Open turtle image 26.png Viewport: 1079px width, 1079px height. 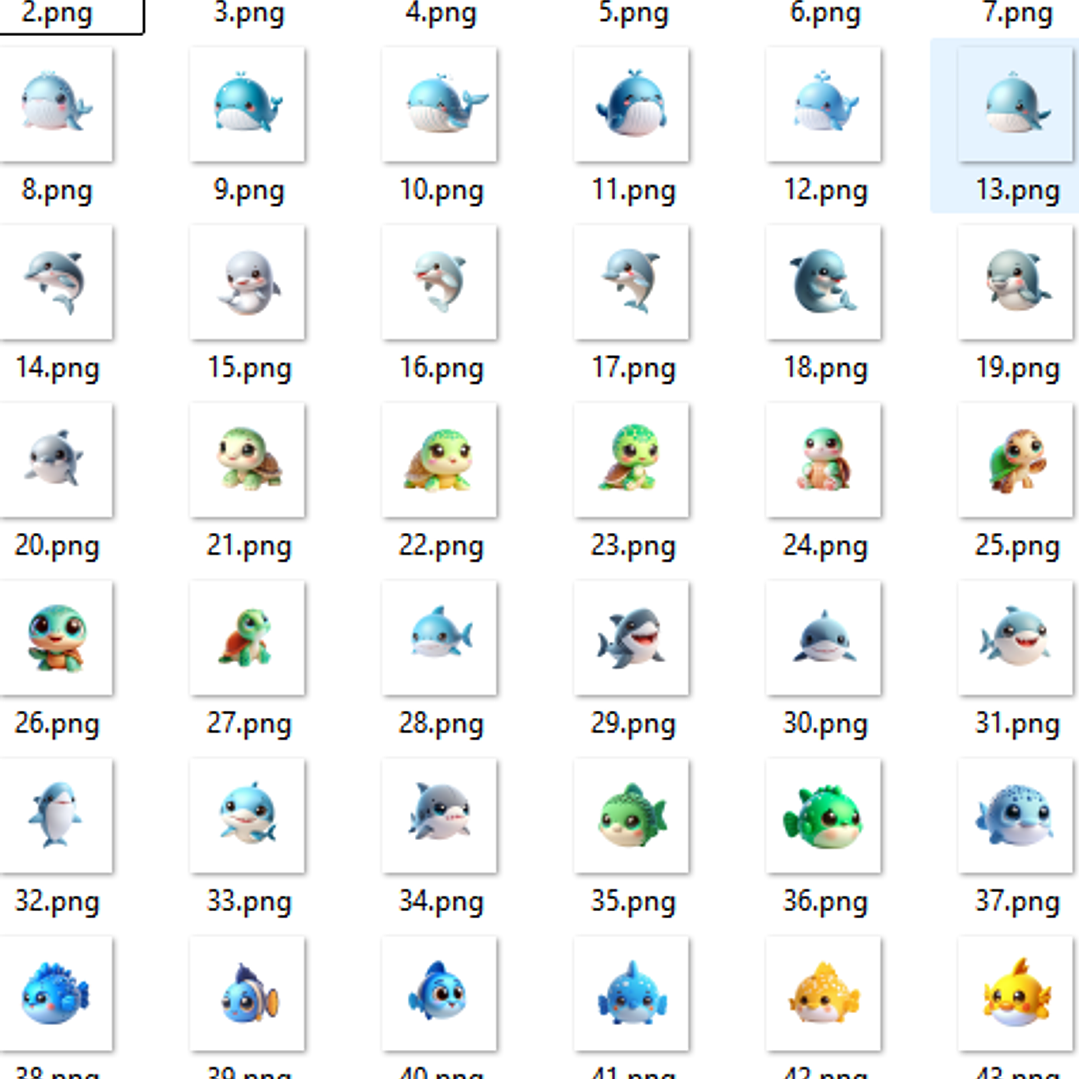56,638
